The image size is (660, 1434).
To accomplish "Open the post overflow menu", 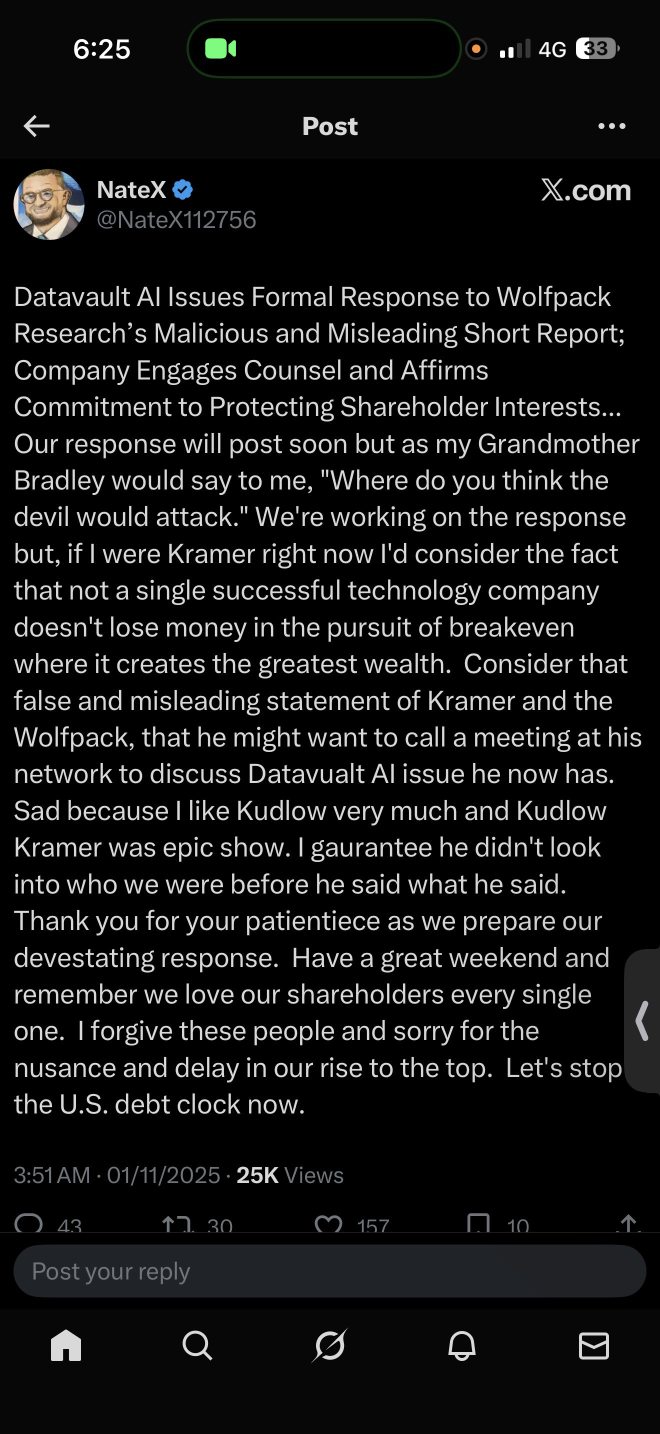I will tap(611, 126).
